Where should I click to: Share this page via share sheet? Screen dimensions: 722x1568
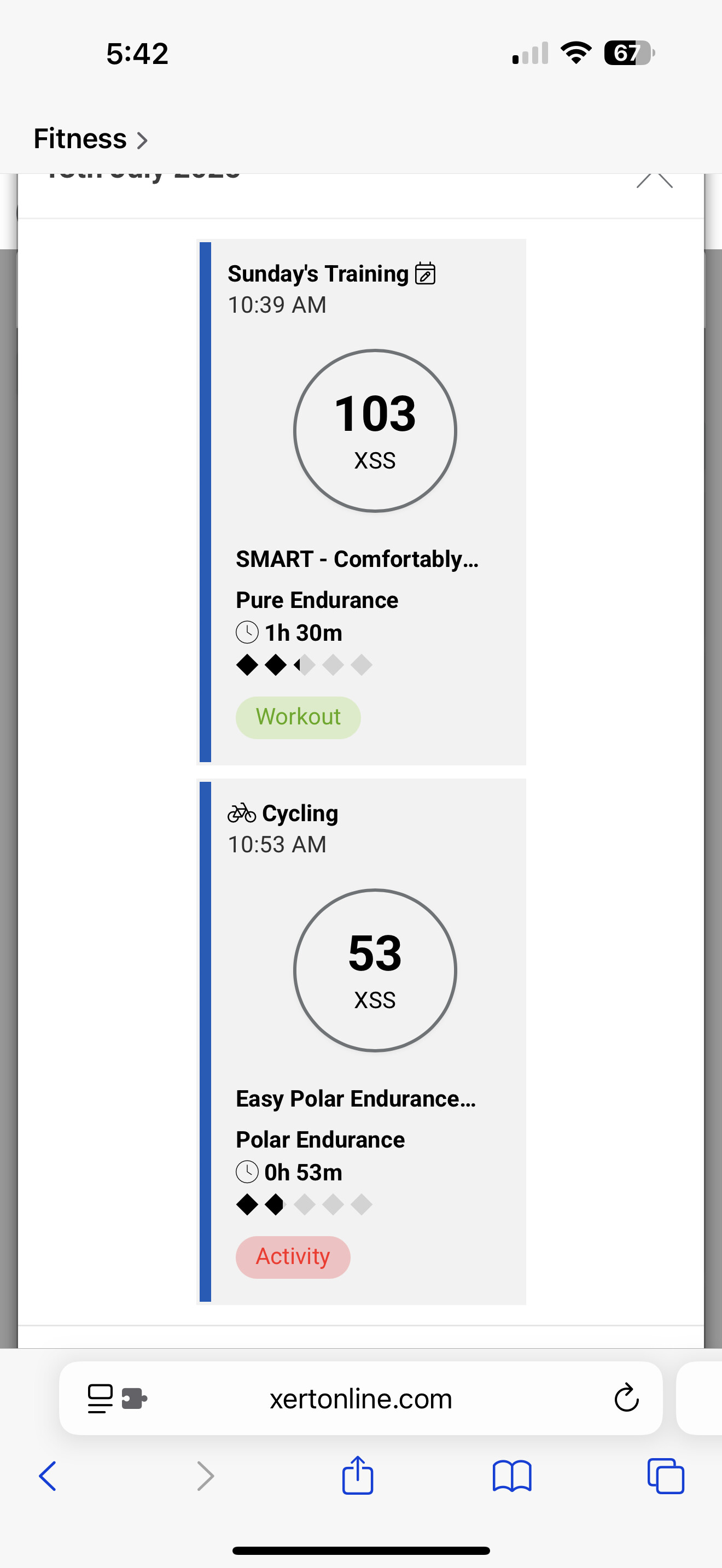coord(357,1476)
